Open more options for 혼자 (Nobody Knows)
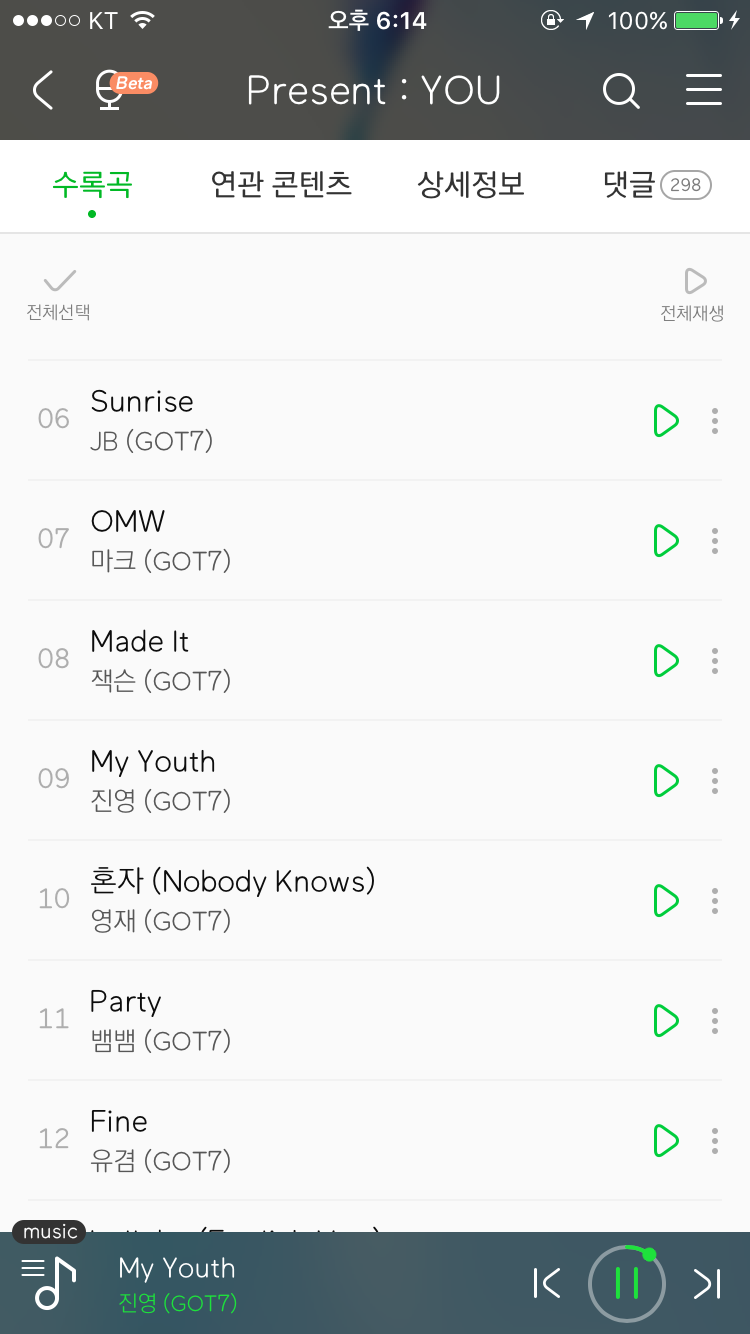 coord(714,901)
